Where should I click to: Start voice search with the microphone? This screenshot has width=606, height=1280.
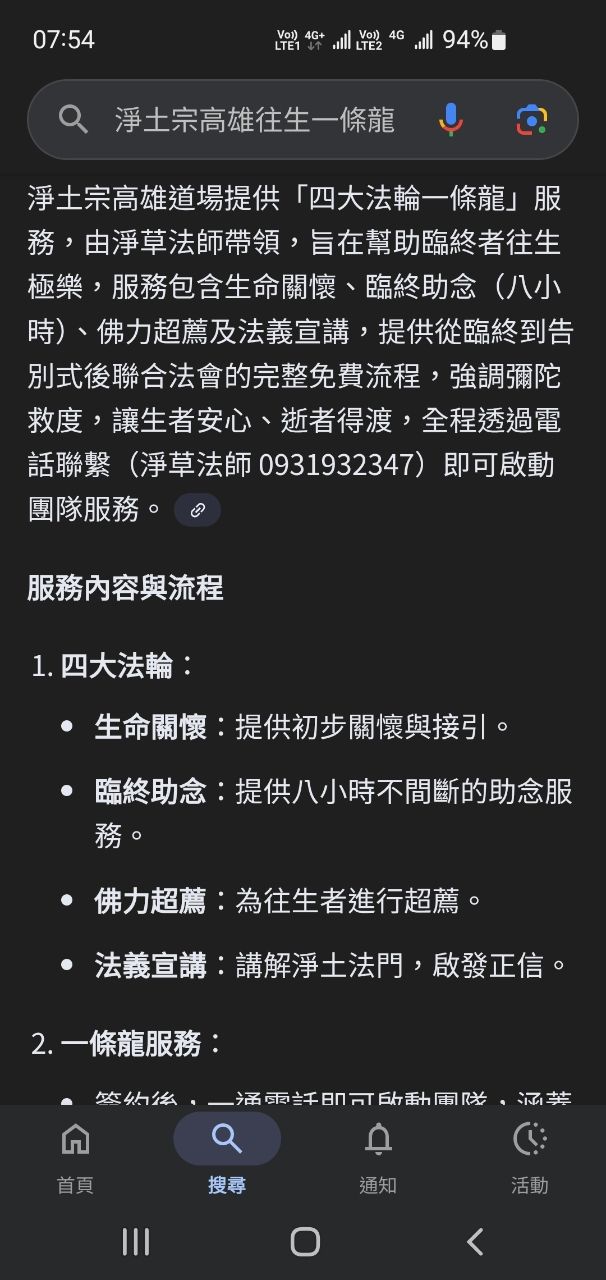(x=451, y=120)
